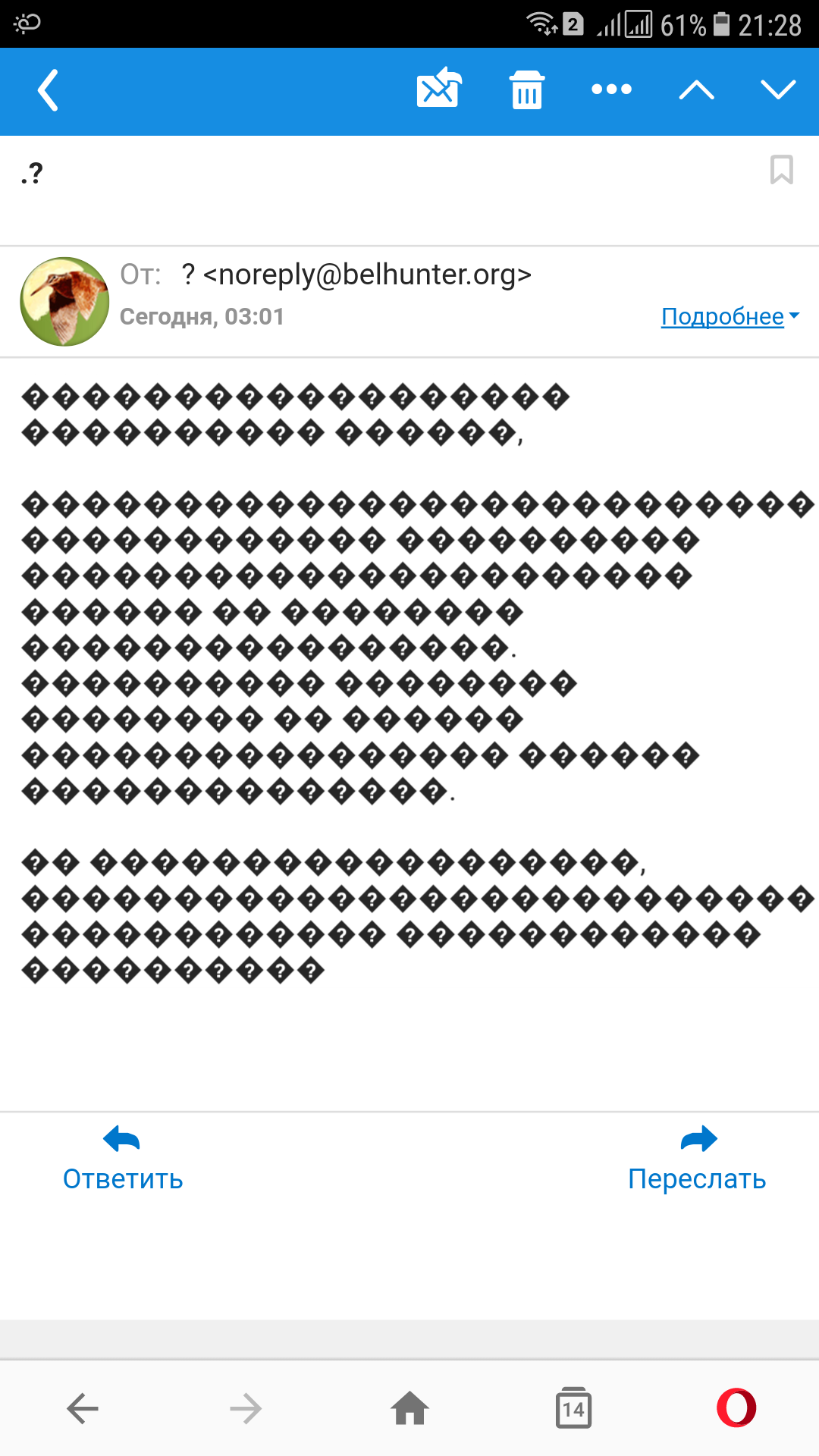Open the browser tabs counter showing 14
Viewport: 819px width, 1456px height.
pyautogui.click(x=573, y=1408)
